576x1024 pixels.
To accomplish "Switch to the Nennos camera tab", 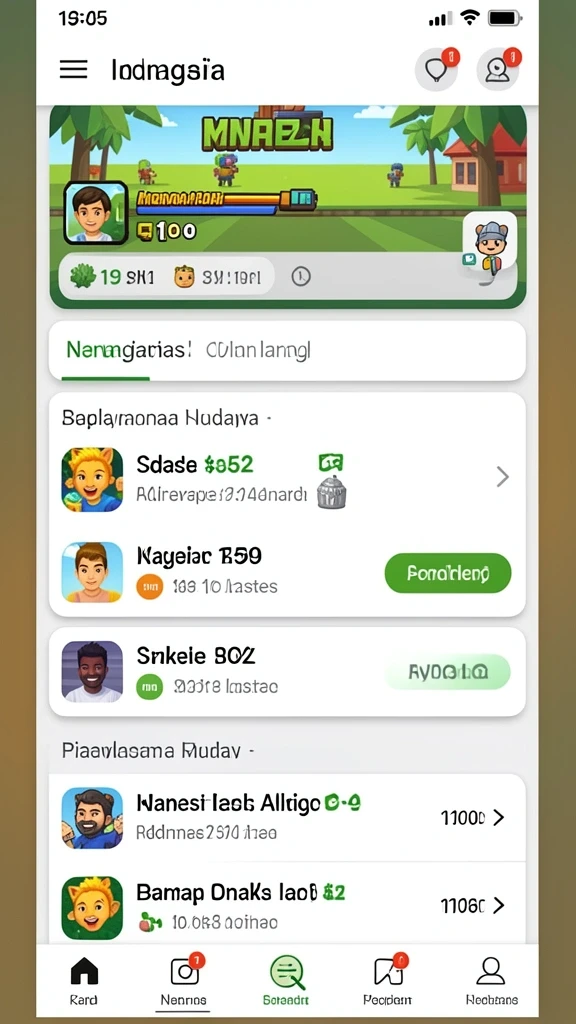I will coord(184,980).
